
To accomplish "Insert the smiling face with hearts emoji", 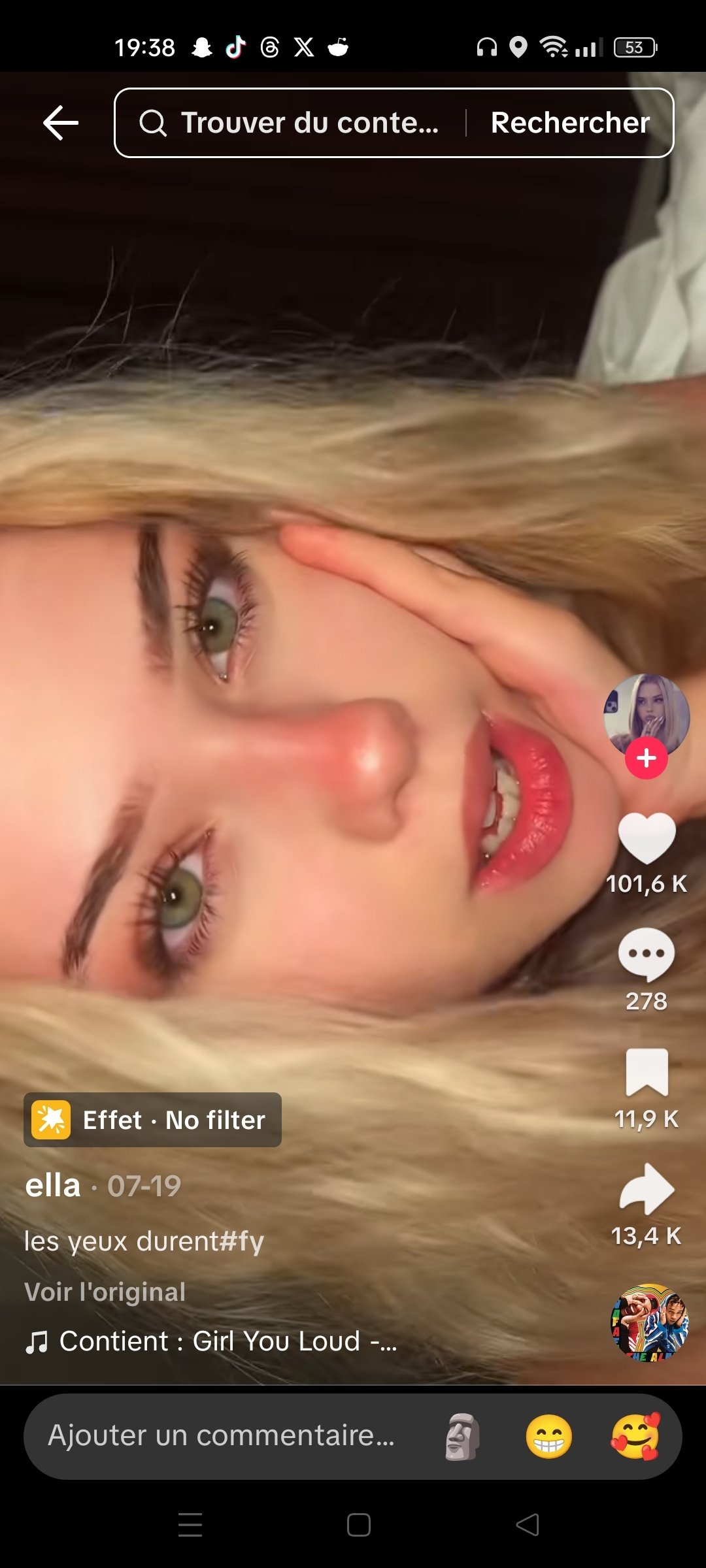I will (635, 1436).
